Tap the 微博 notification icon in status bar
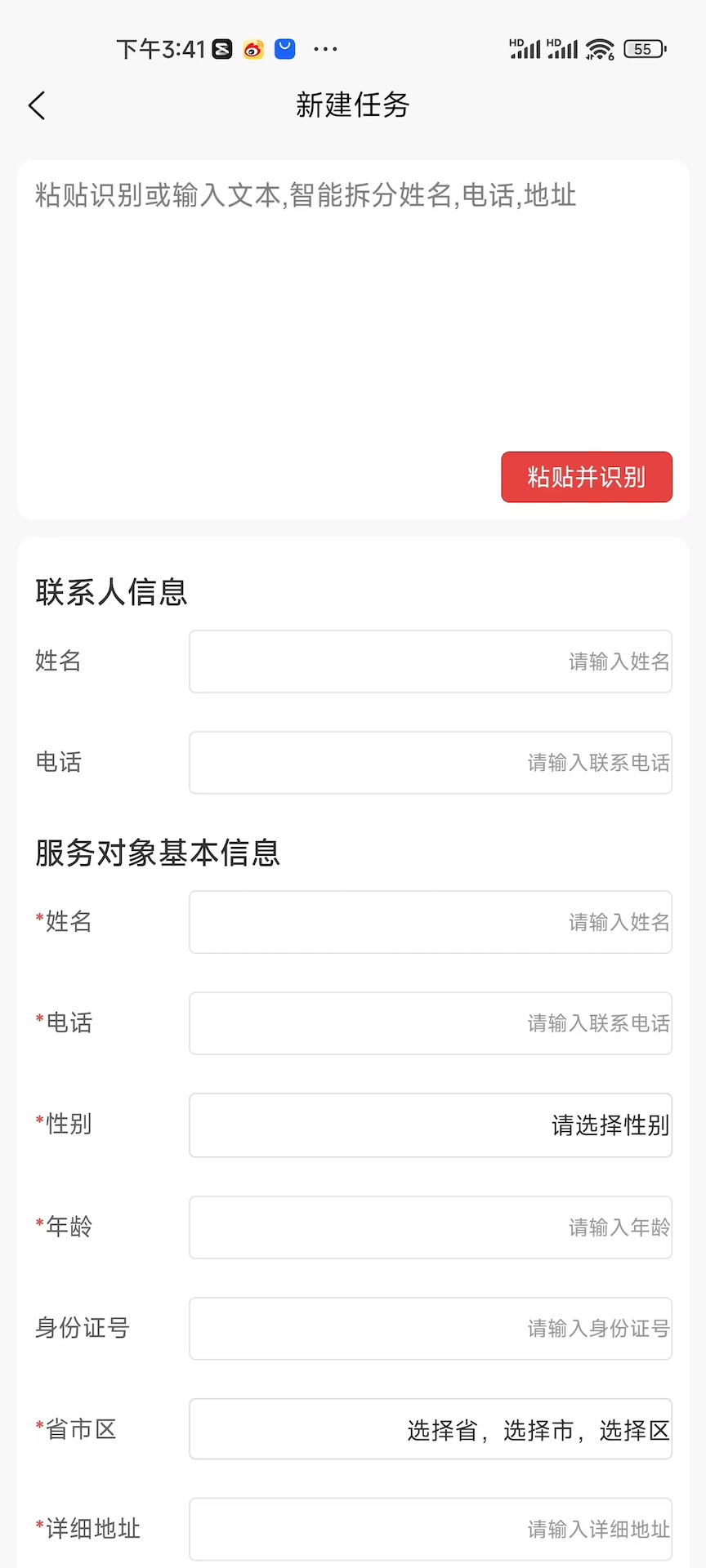Image resolution: width=706 pixels, height=1568 pixels. pos(252,49)
